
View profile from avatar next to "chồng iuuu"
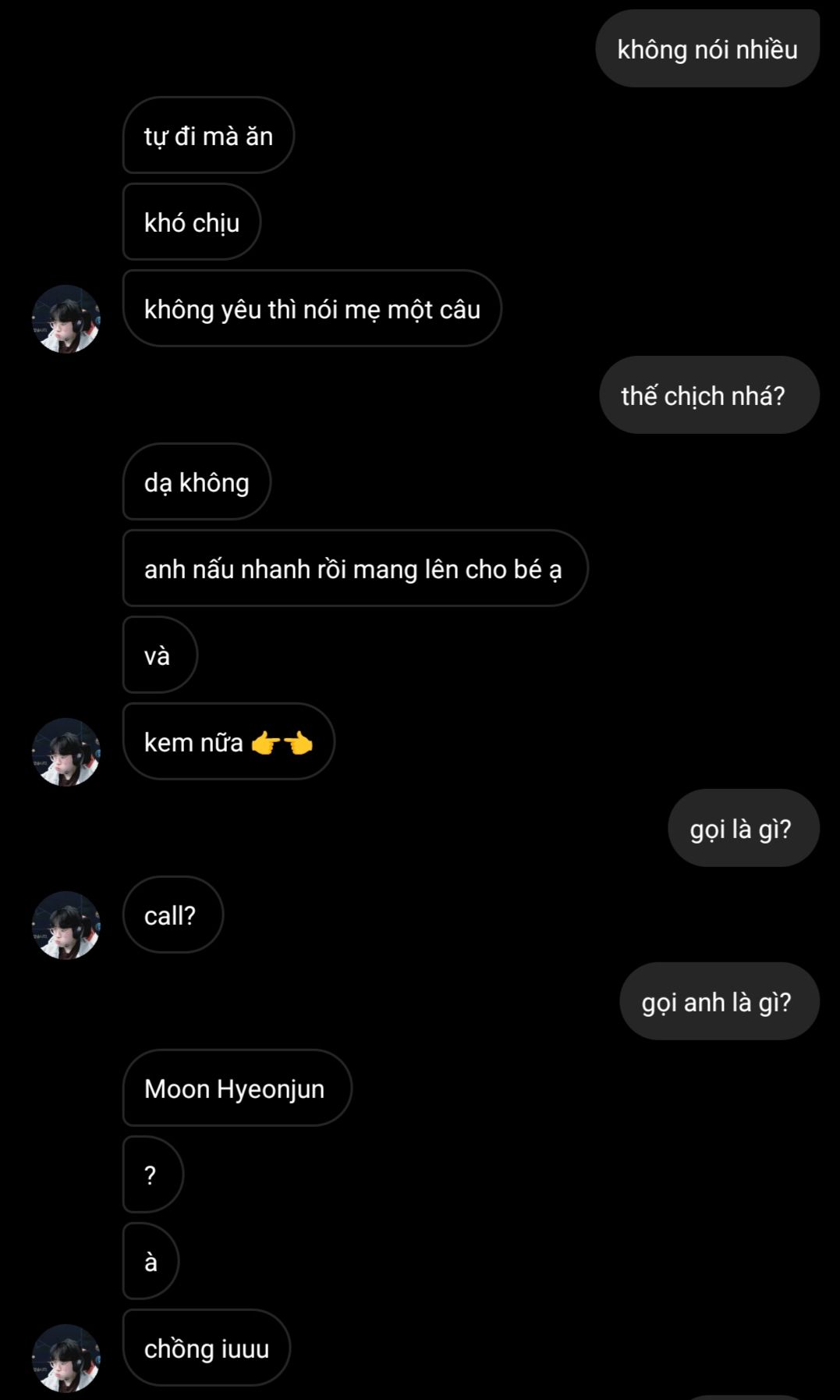tap(66, 1358)
